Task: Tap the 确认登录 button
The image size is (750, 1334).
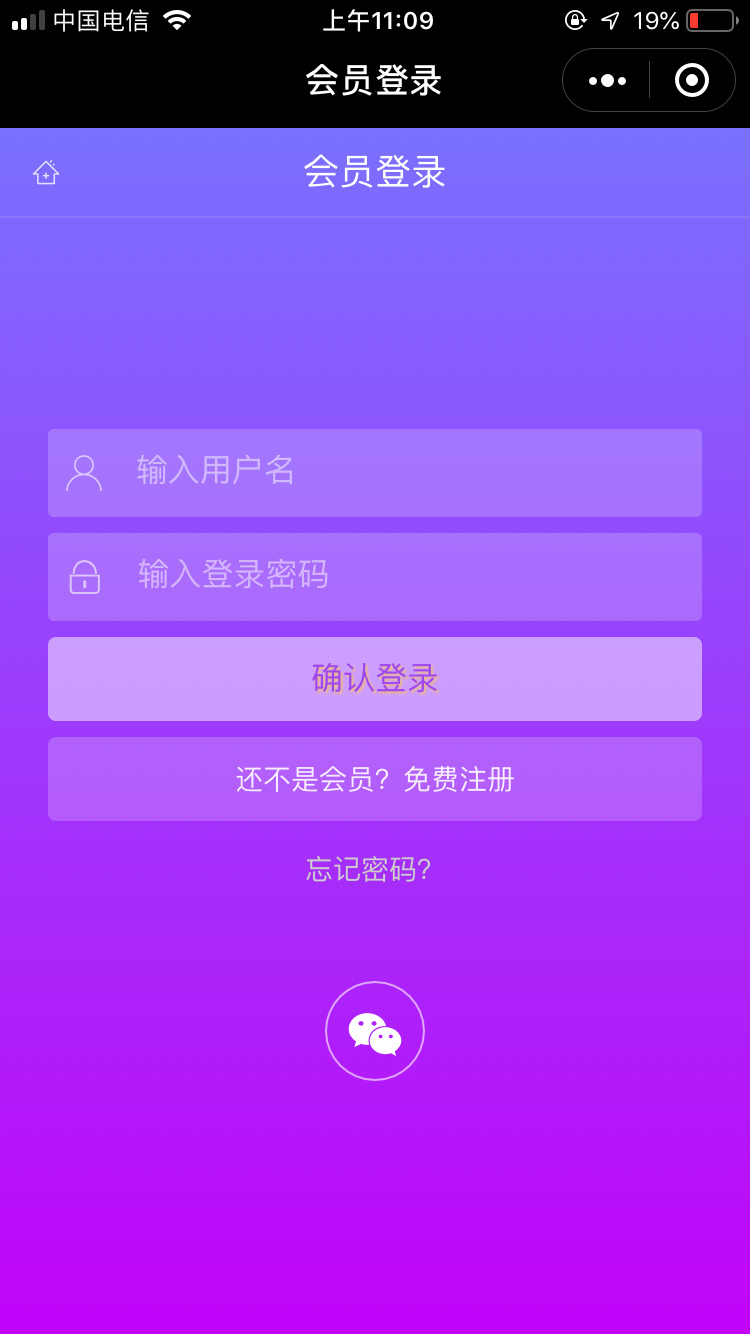Action: [375, 679]
